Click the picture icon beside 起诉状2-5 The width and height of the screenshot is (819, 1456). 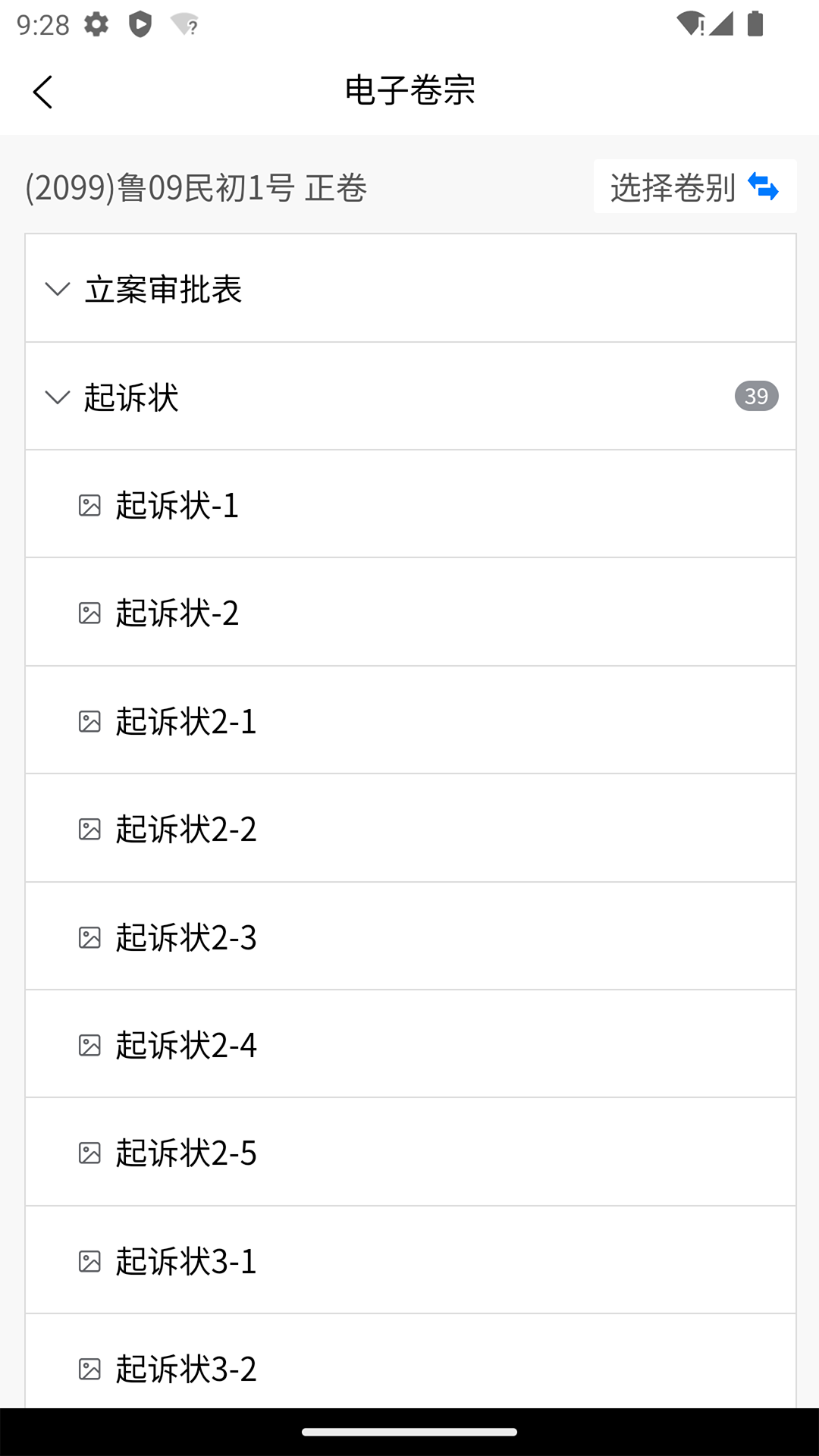(91, 1153)
